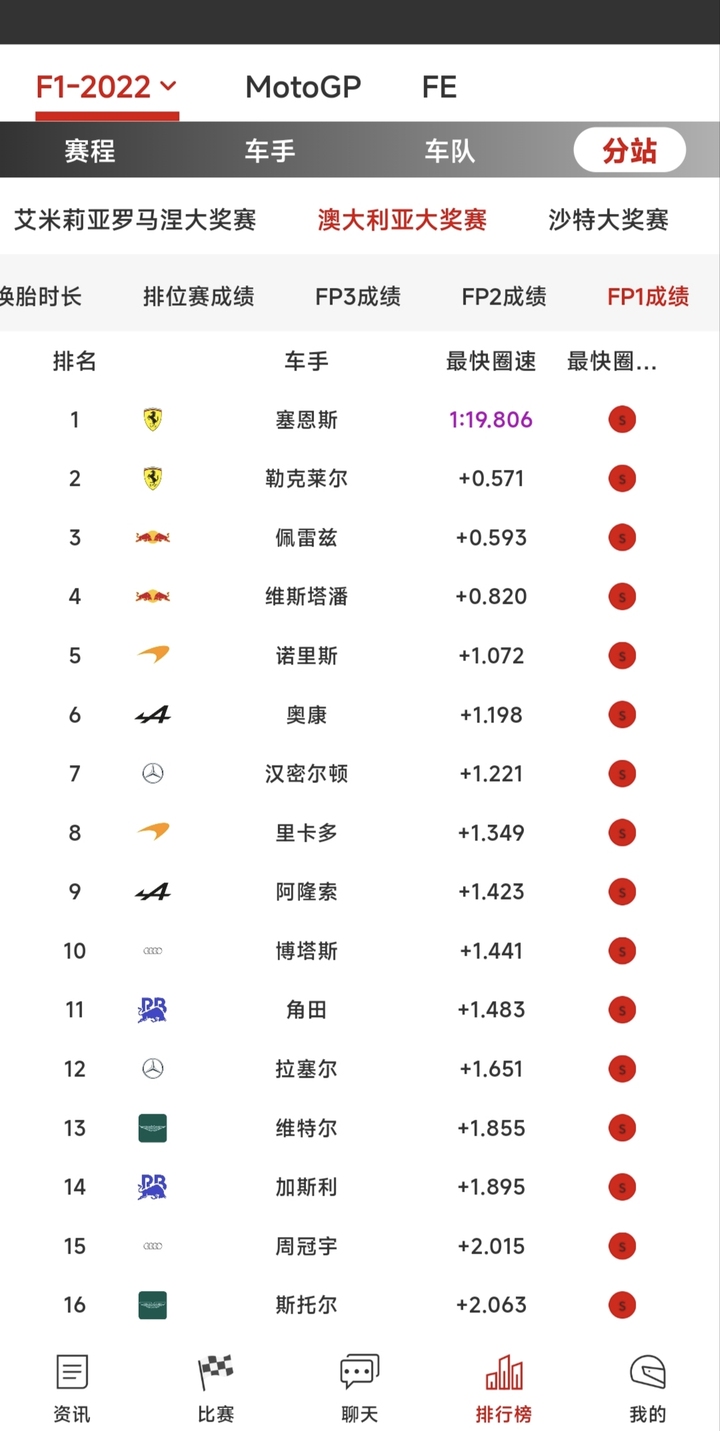Select the 车队 teams standings tab
This screenshot has width=720, height=1431.
pos(450,151)
